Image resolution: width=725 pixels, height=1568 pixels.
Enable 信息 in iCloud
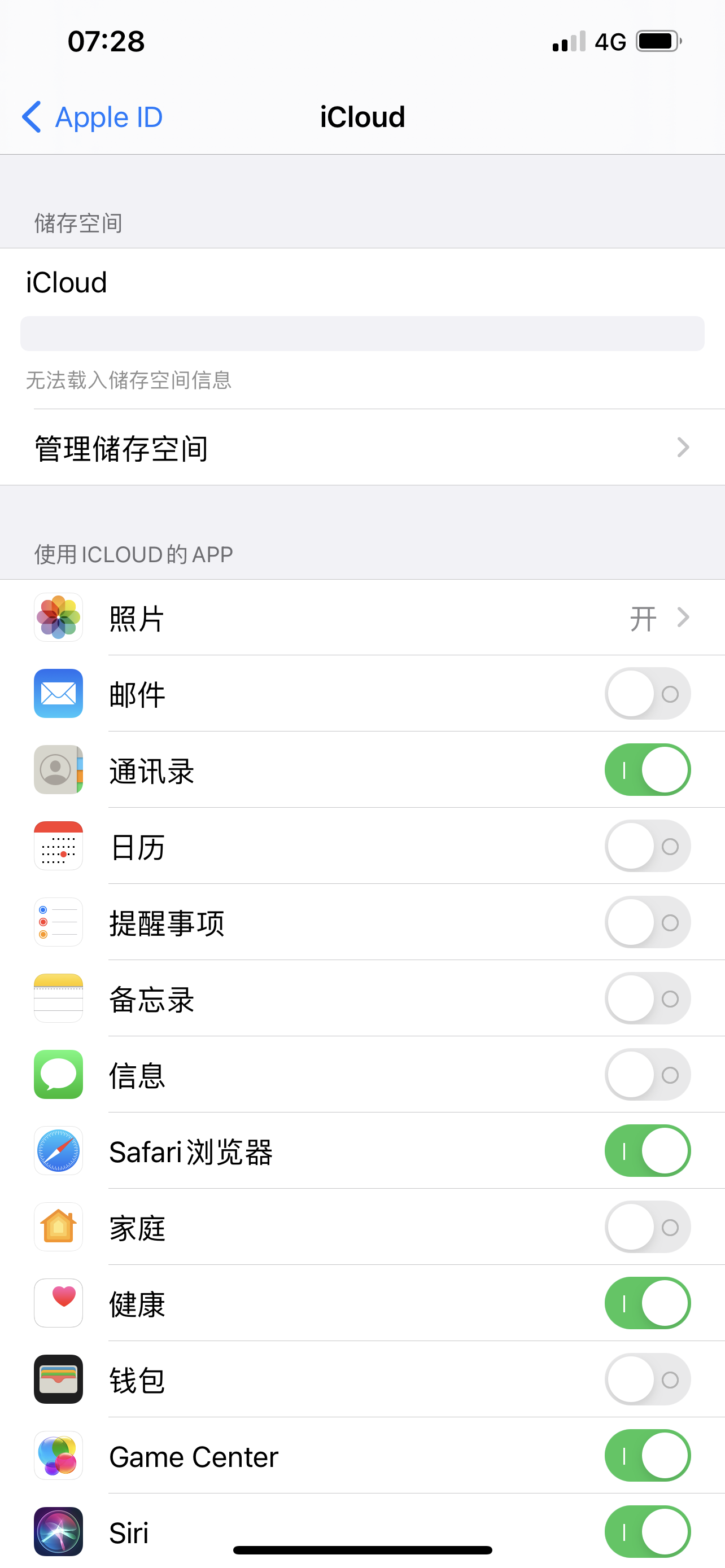pyautogui.click(x=647, y=1075)
